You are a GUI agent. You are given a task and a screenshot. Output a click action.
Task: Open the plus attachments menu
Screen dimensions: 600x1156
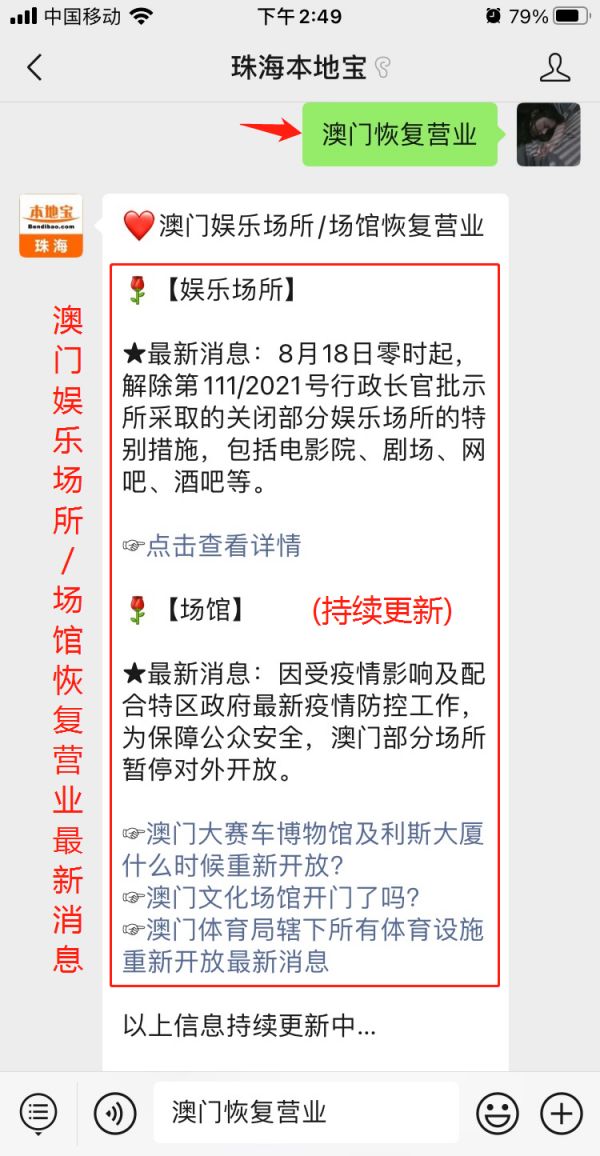(562, 1113)
